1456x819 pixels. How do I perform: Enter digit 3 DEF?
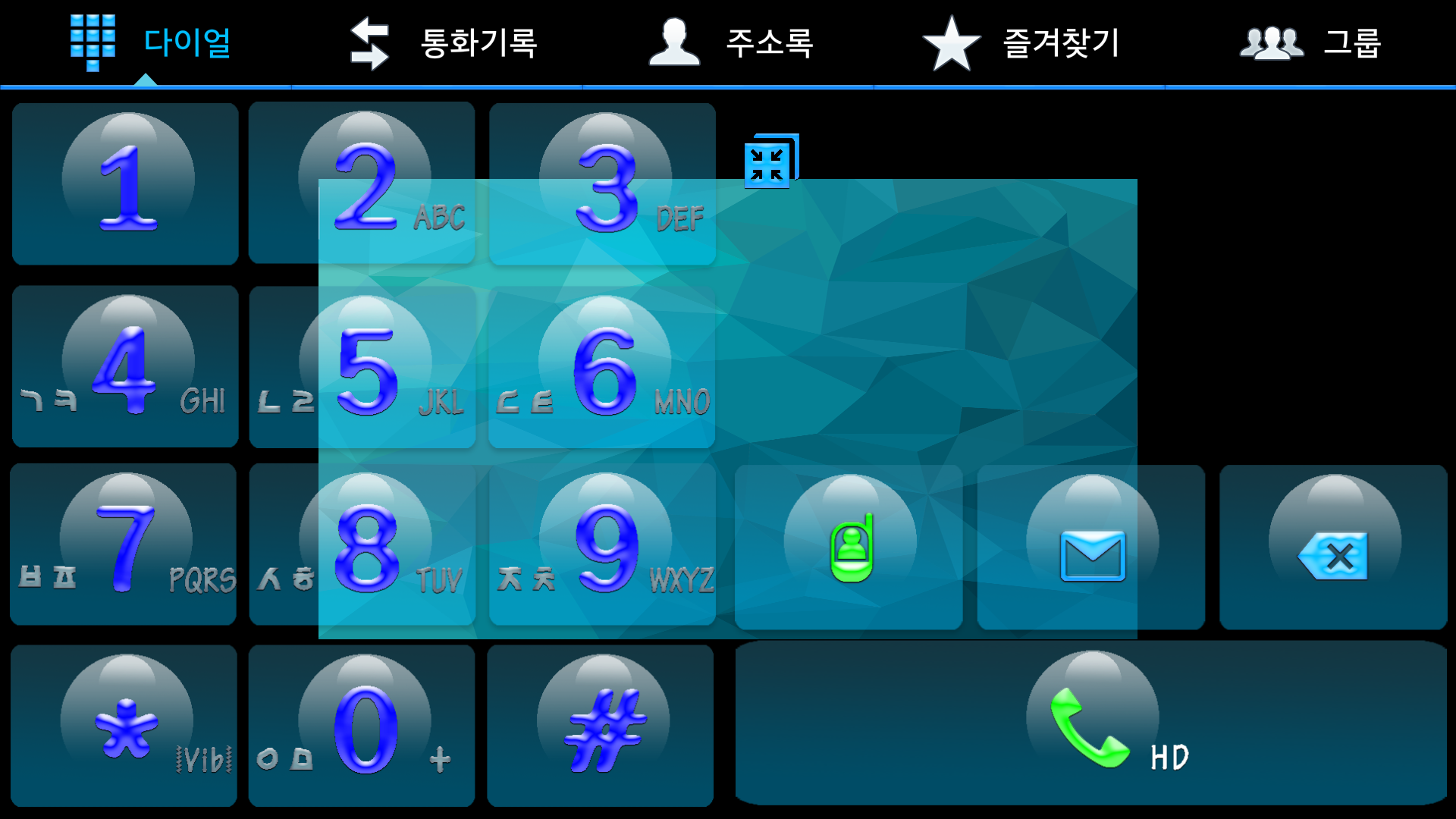[x=603, y=184]
